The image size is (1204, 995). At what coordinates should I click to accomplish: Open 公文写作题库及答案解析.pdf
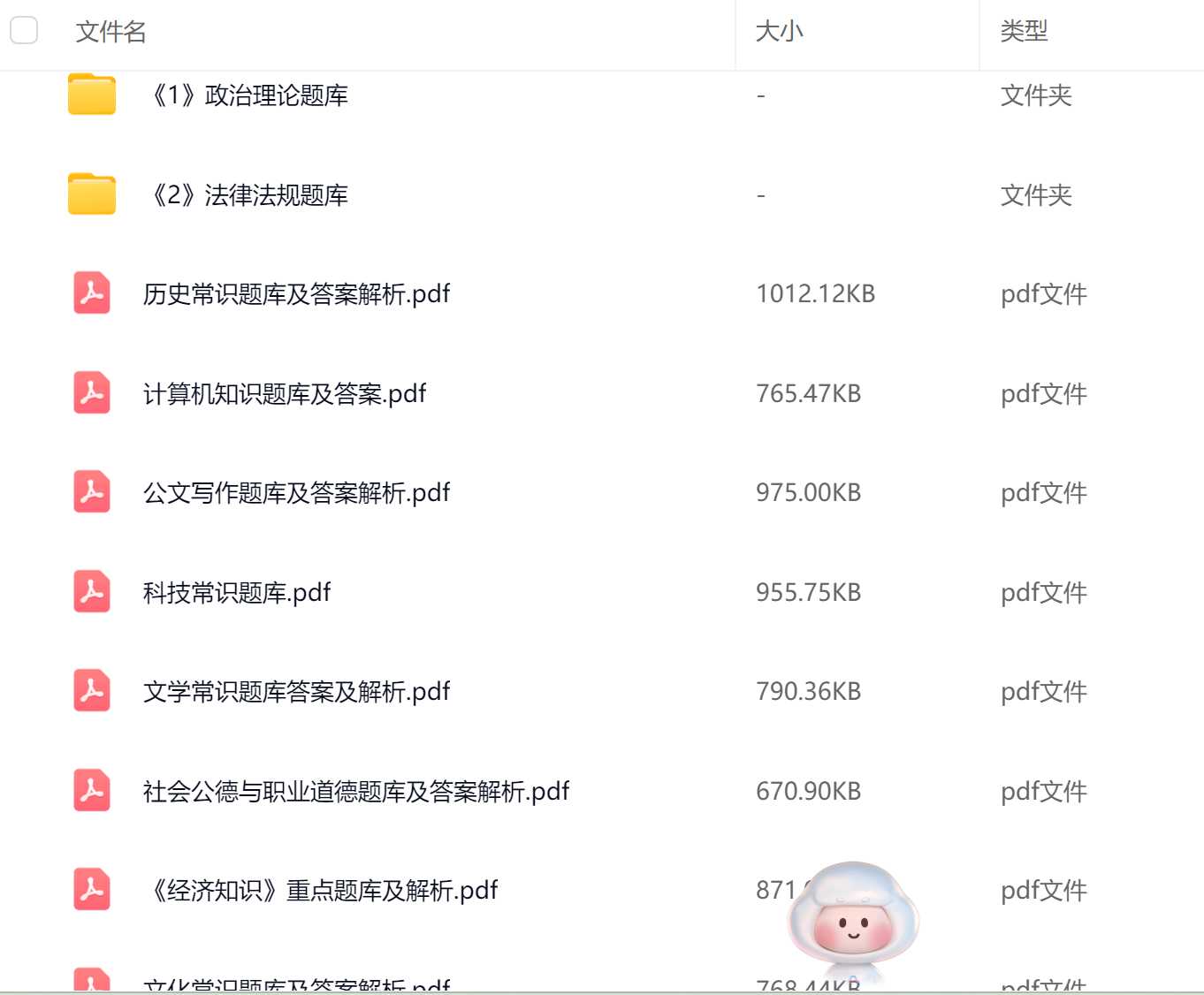(x=296, y=493)
